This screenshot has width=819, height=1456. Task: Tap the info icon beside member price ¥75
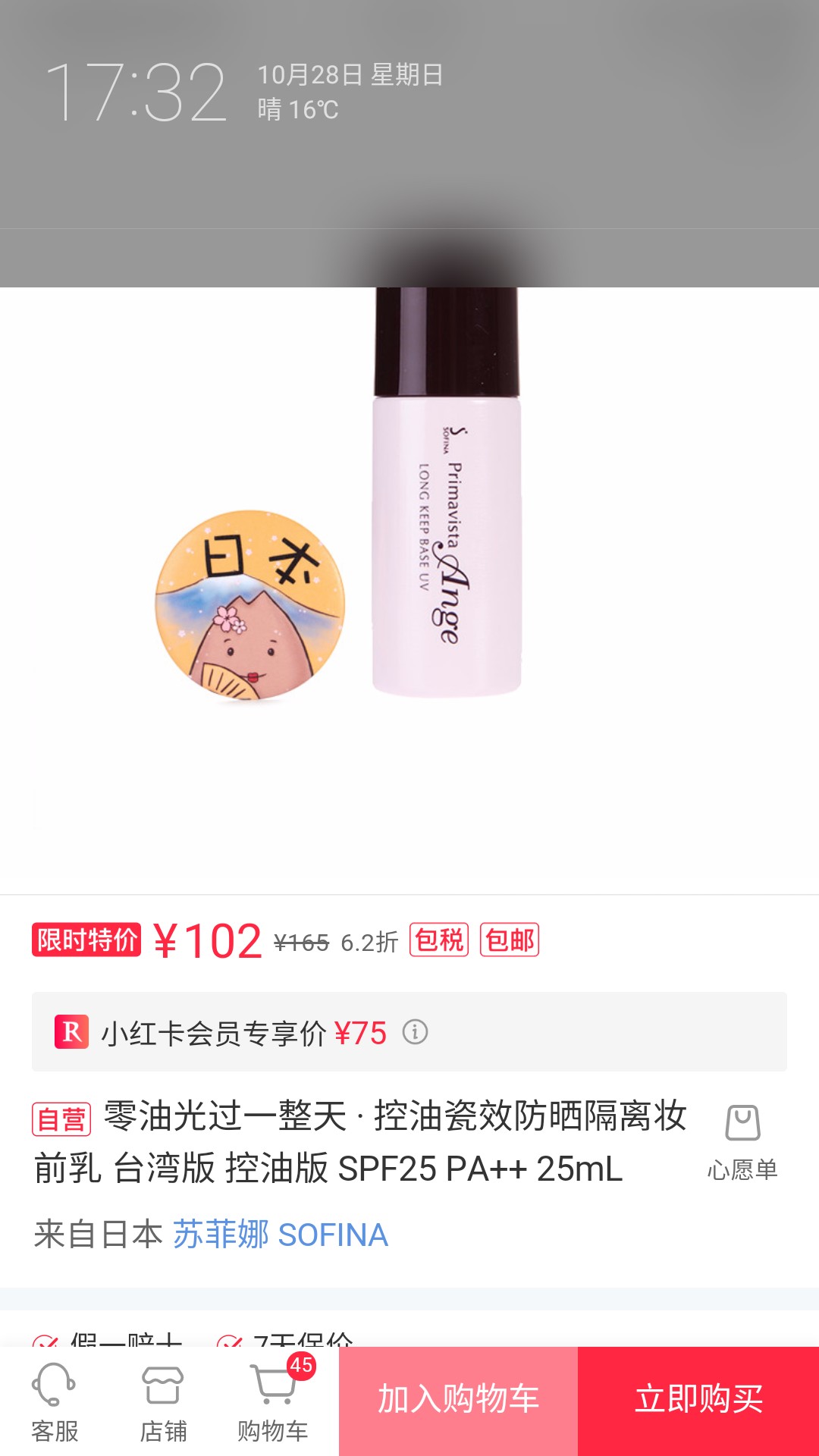coord(415,1032)
